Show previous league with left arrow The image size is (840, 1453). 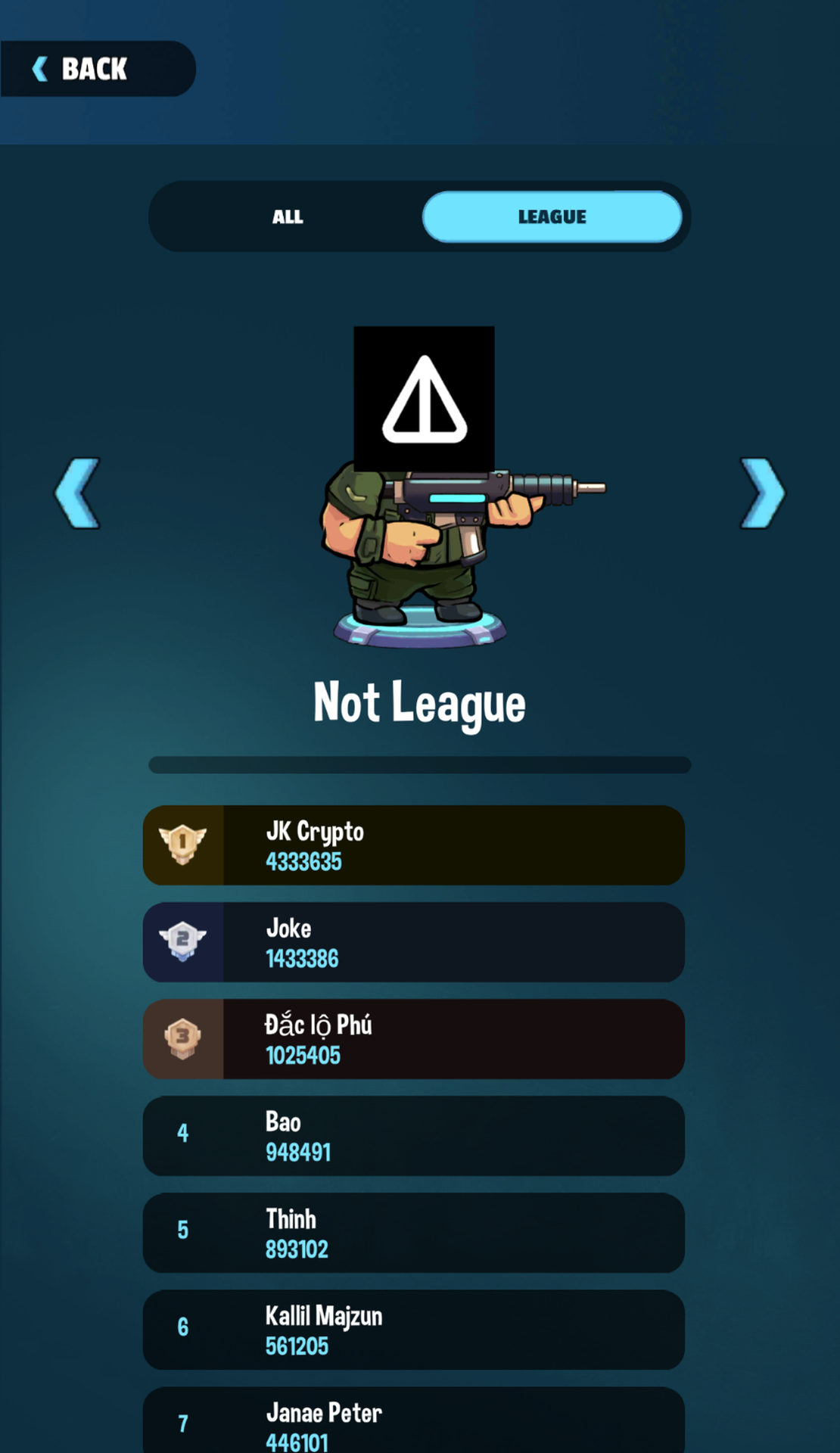78,493
